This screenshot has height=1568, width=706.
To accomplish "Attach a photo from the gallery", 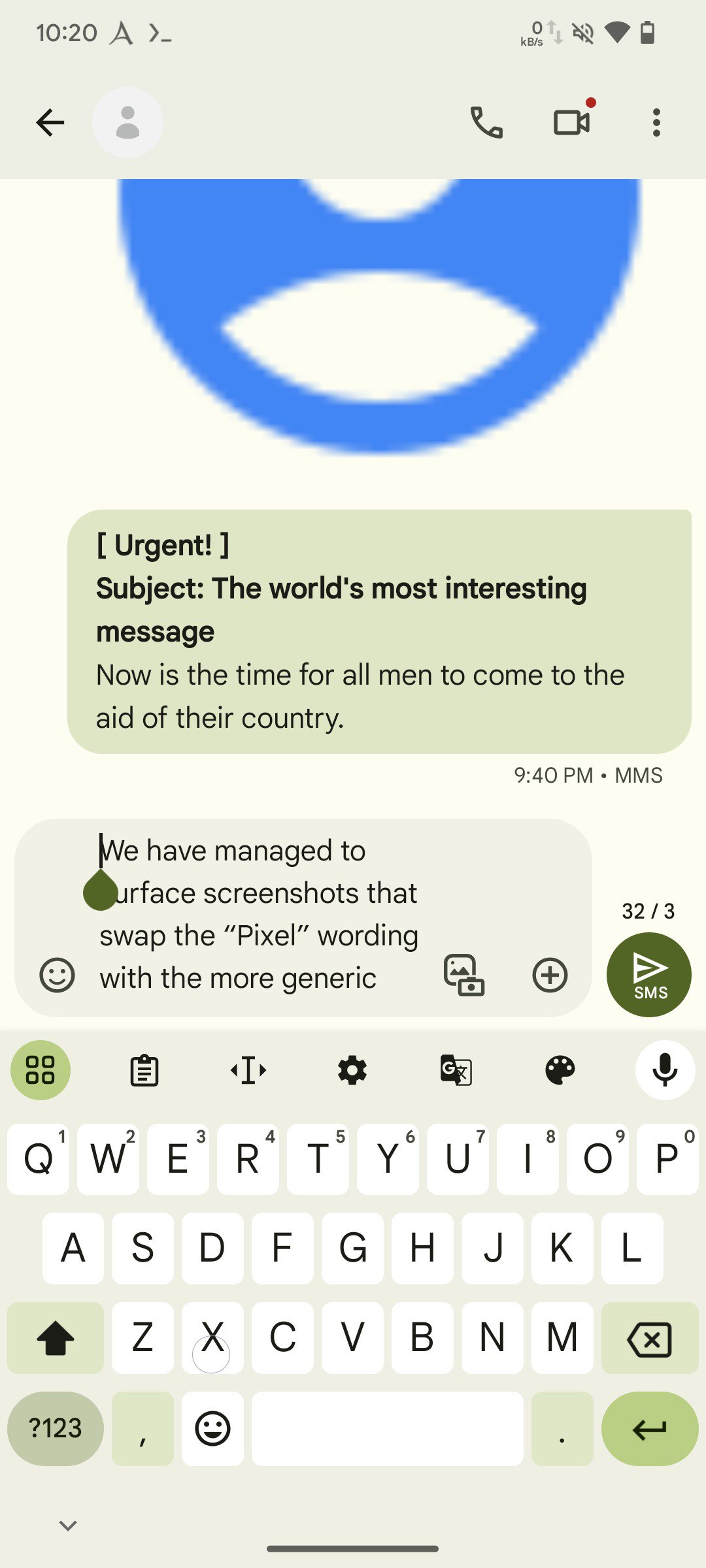I will pyautogui.click(x=463, y=975).
